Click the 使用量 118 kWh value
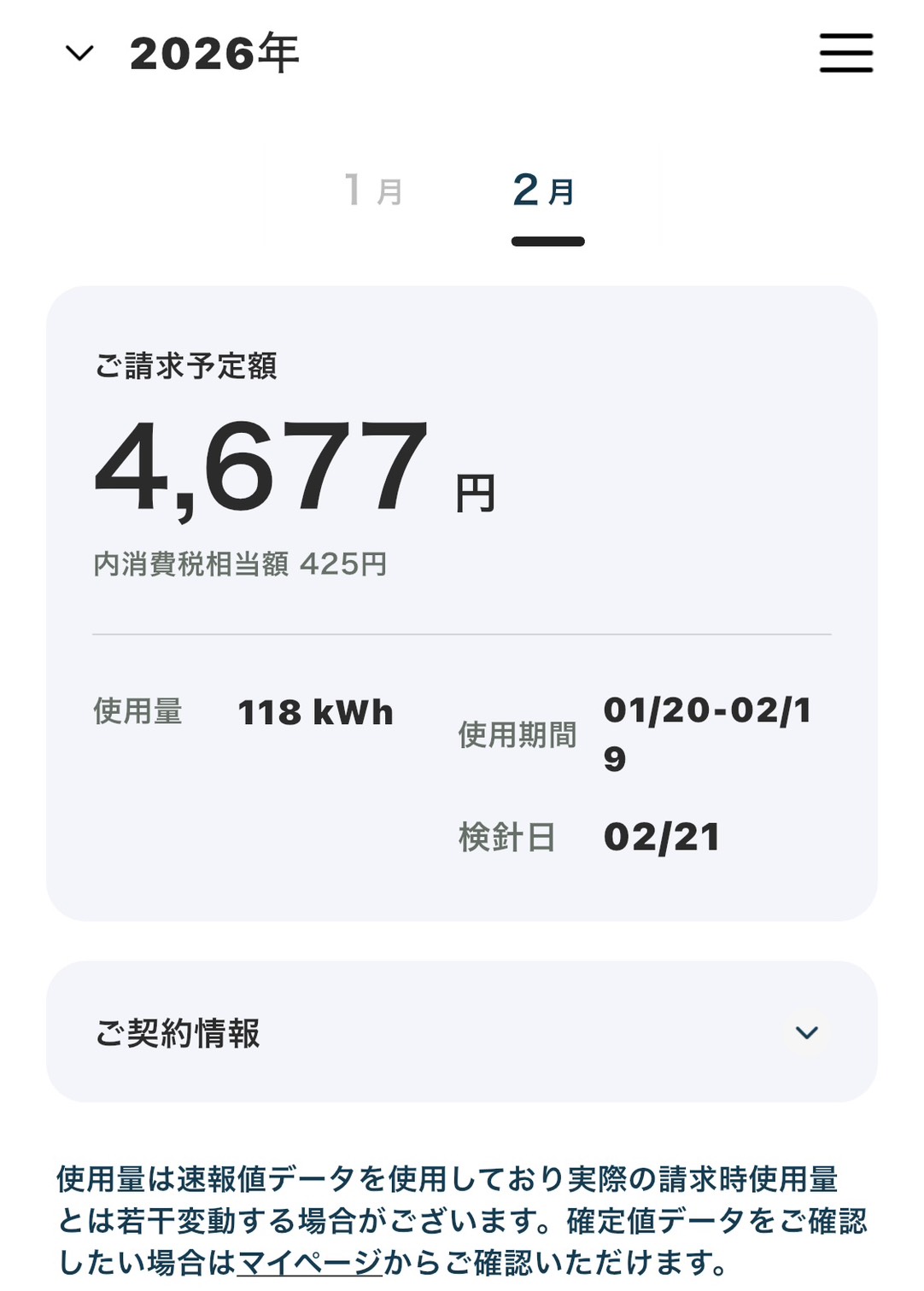 315,711
